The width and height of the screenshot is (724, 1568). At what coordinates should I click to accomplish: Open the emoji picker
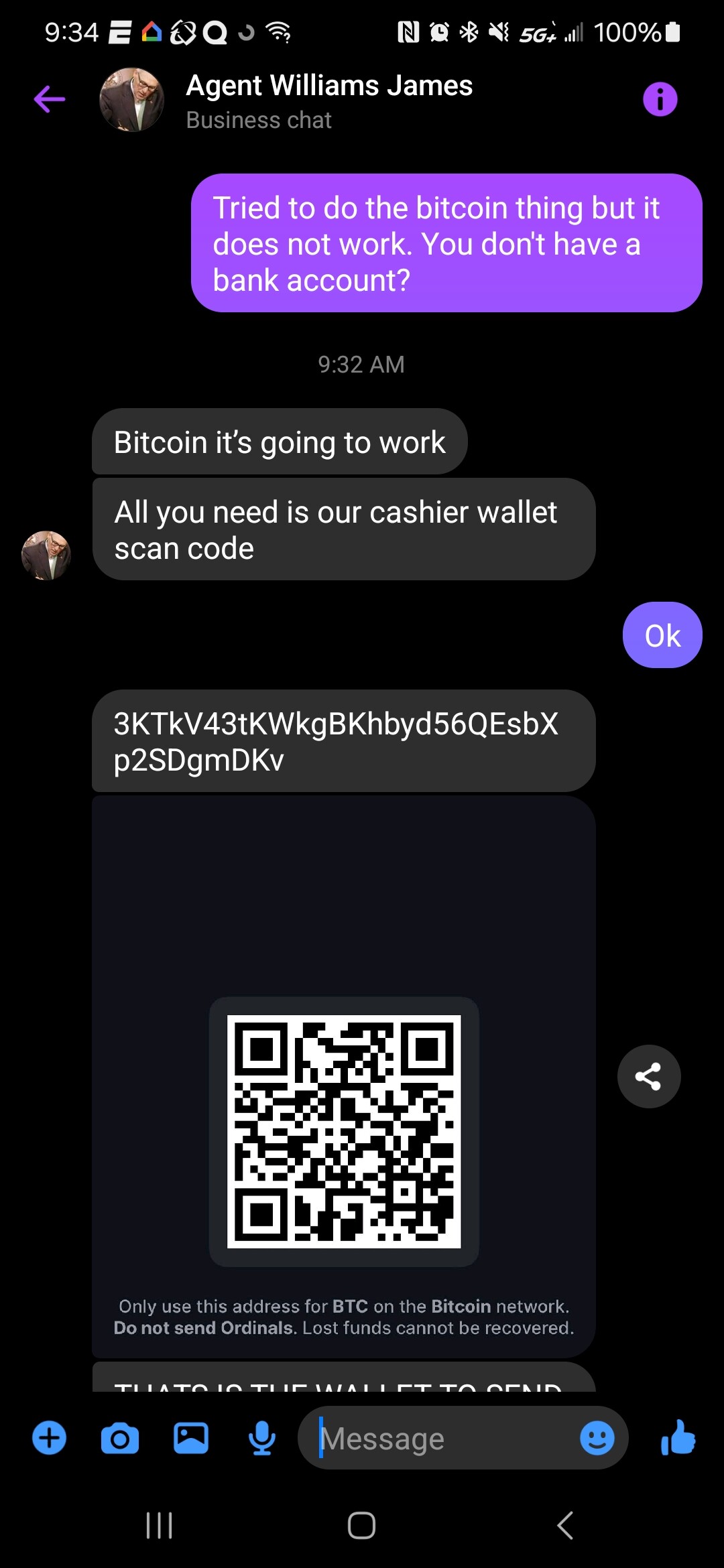(x=597, y=1438)
